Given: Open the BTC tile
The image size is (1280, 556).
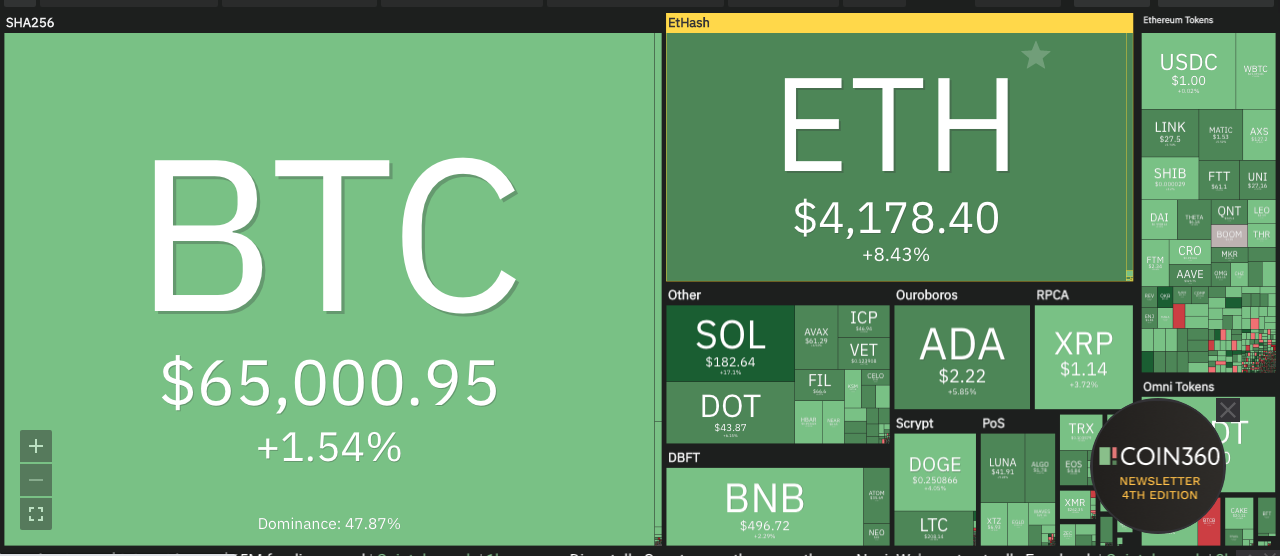Looking at the screenshot, I should [x=329, y=289].
